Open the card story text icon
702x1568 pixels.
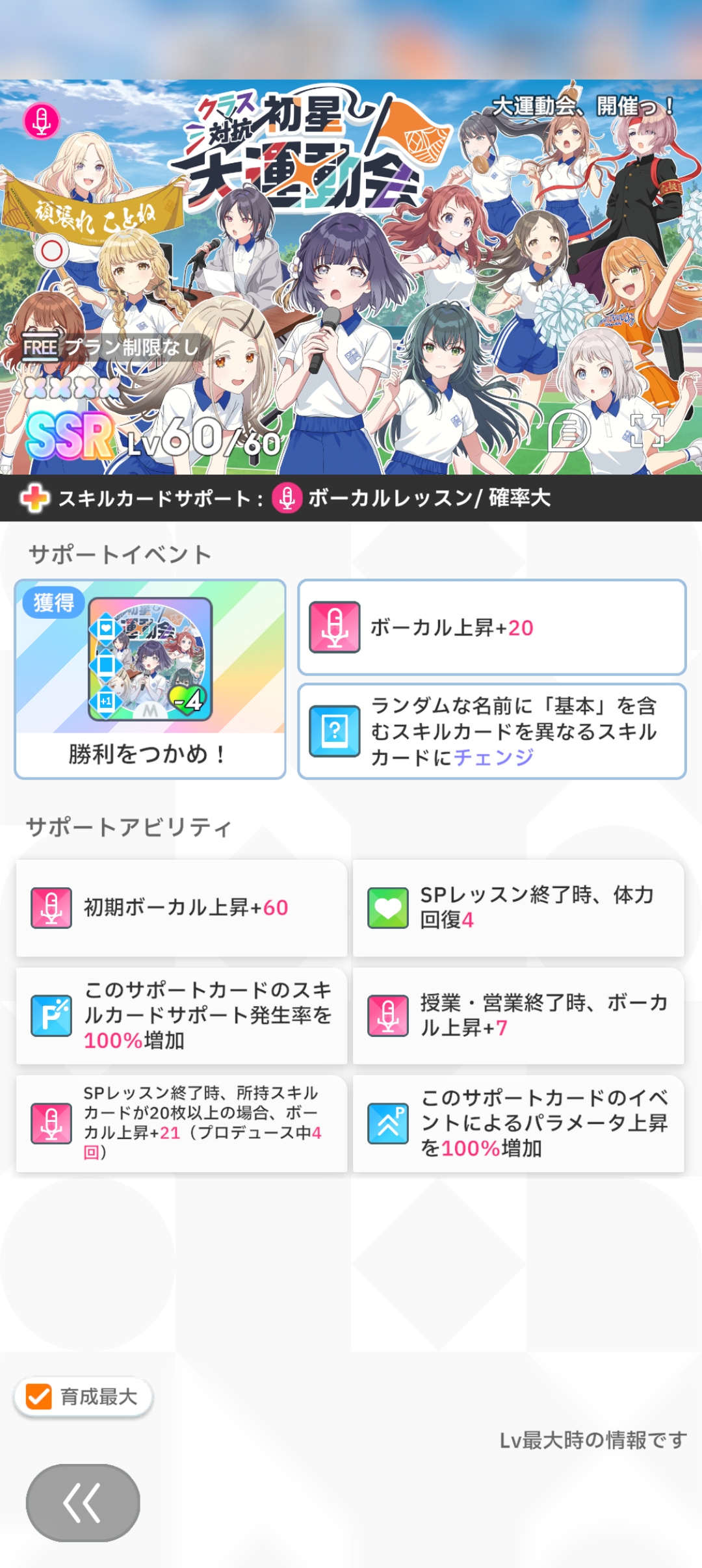tap(569, 430)
